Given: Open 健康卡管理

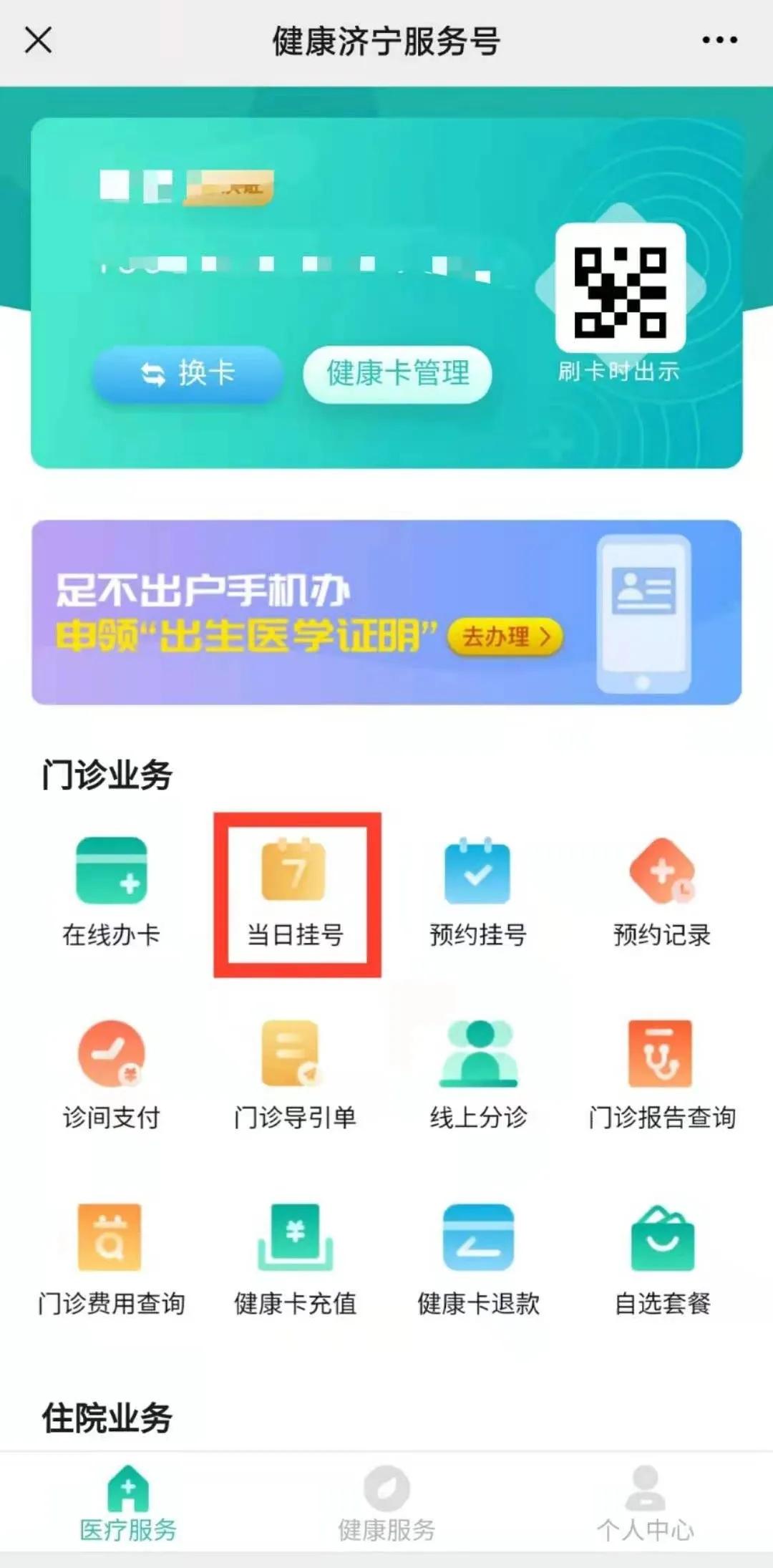Looking at the screenshot, I should [x=397, y=374].
